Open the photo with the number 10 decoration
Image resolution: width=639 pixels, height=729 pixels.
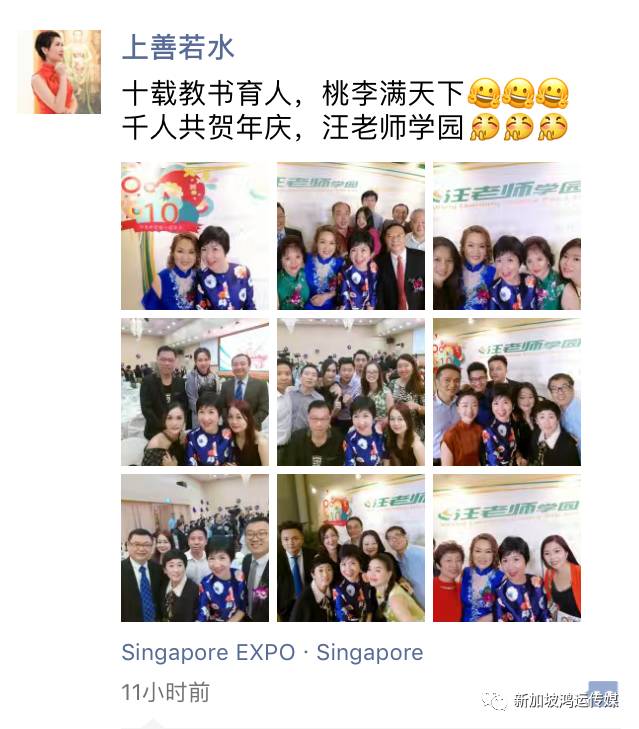click(194, 236)
